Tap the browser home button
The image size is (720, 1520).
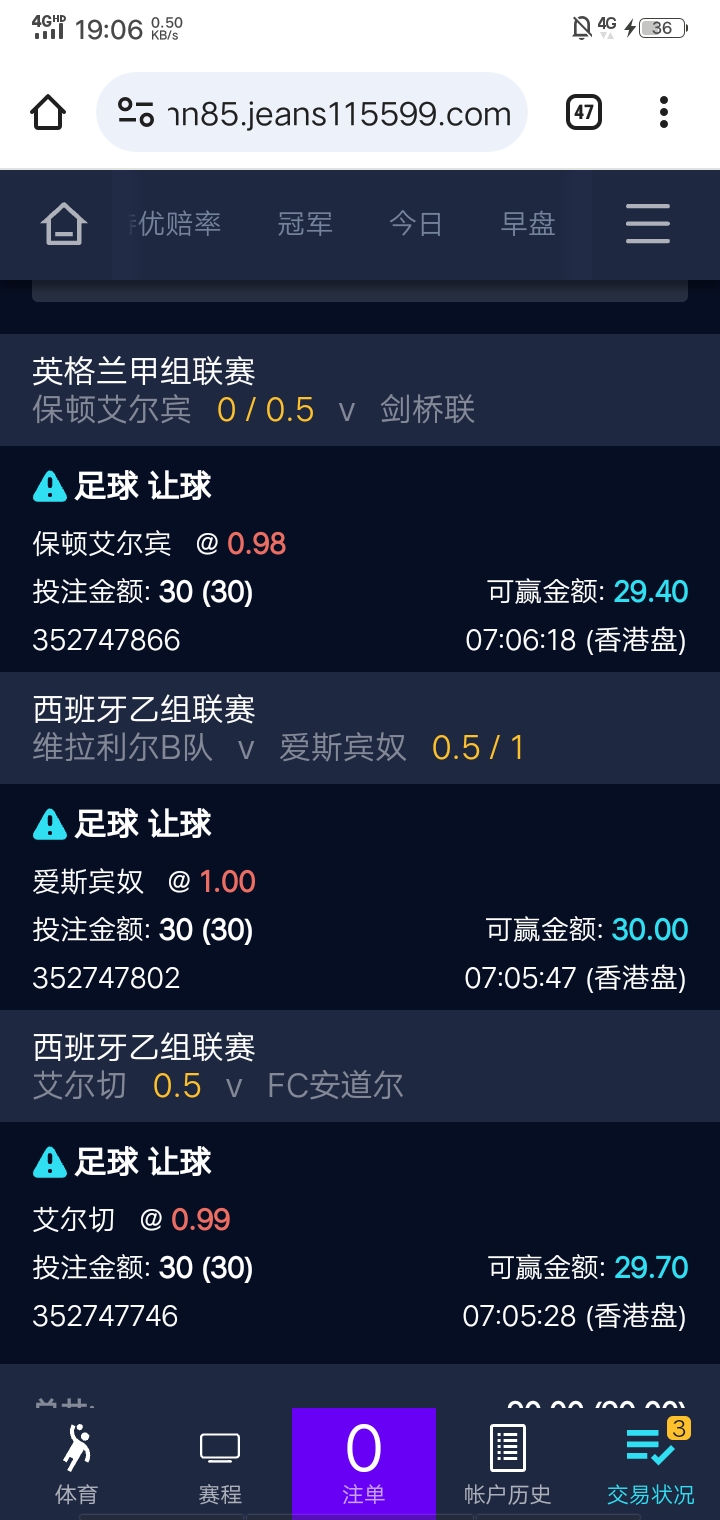48,113
